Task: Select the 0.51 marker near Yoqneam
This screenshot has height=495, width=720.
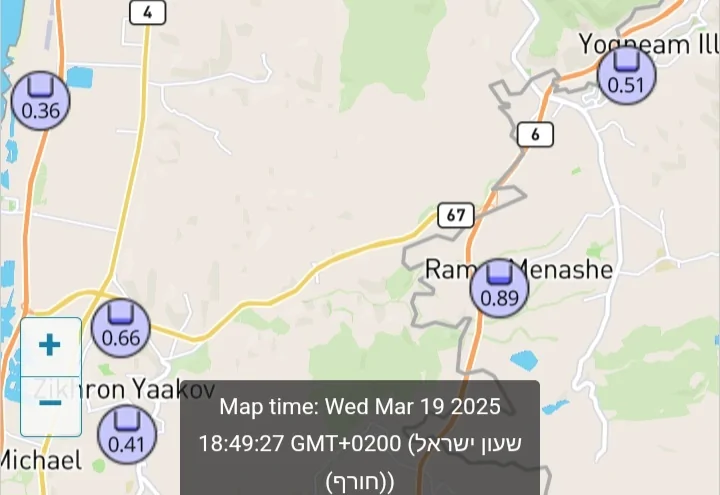Action: coord(626,75)
